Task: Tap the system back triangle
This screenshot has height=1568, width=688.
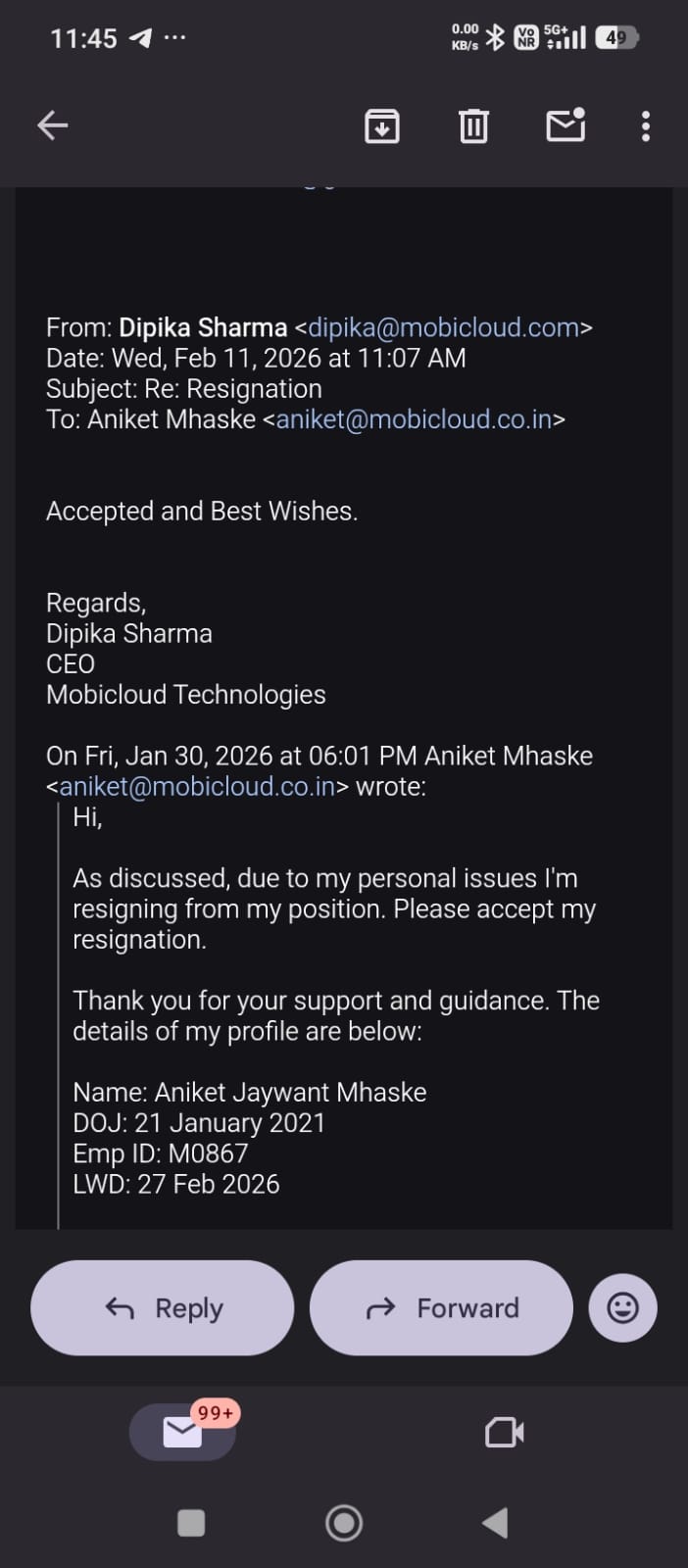Action: pyautogui.click(x=496, y=1523)
